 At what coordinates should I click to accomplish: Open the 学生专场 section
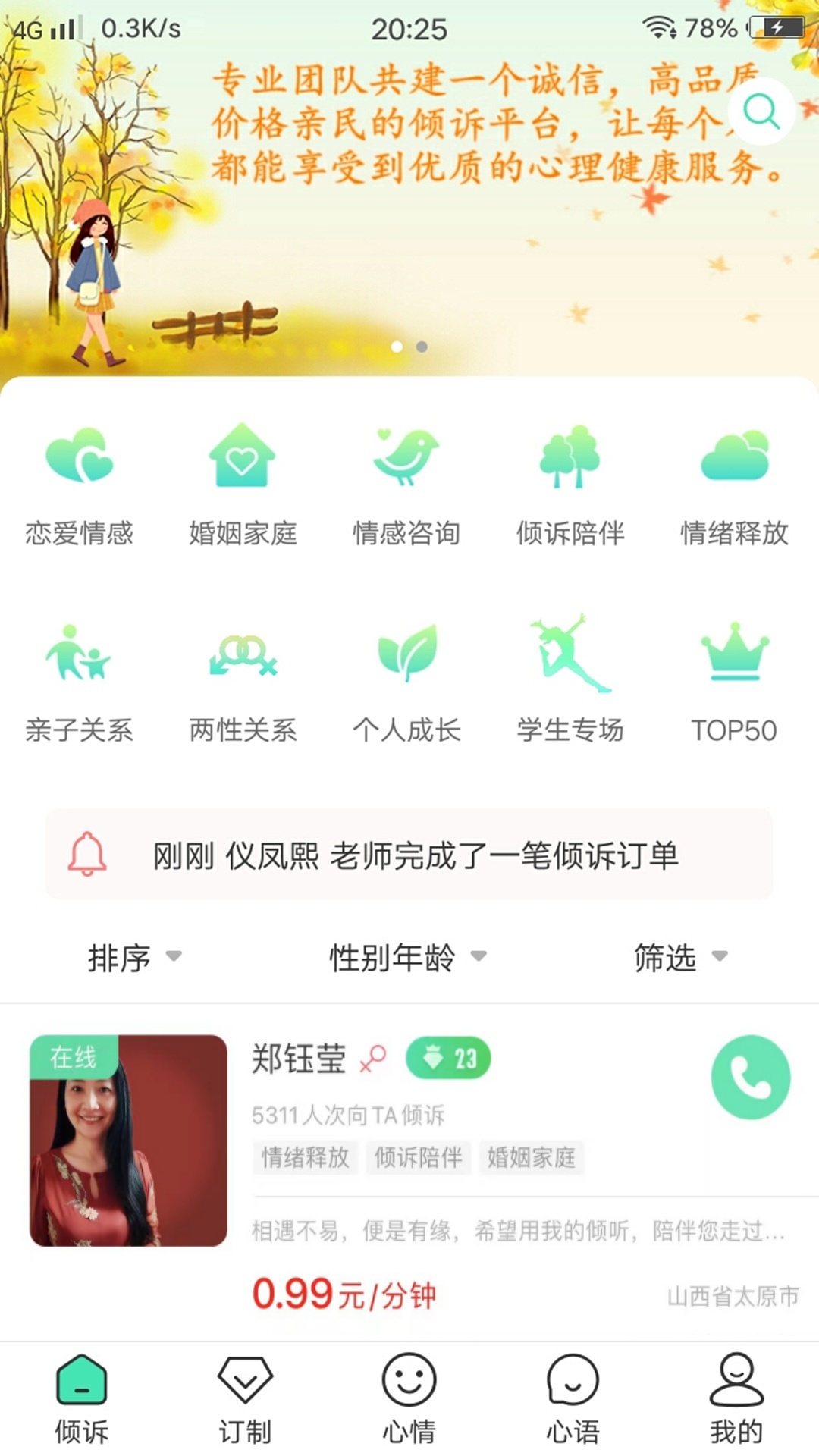(570, 682)
